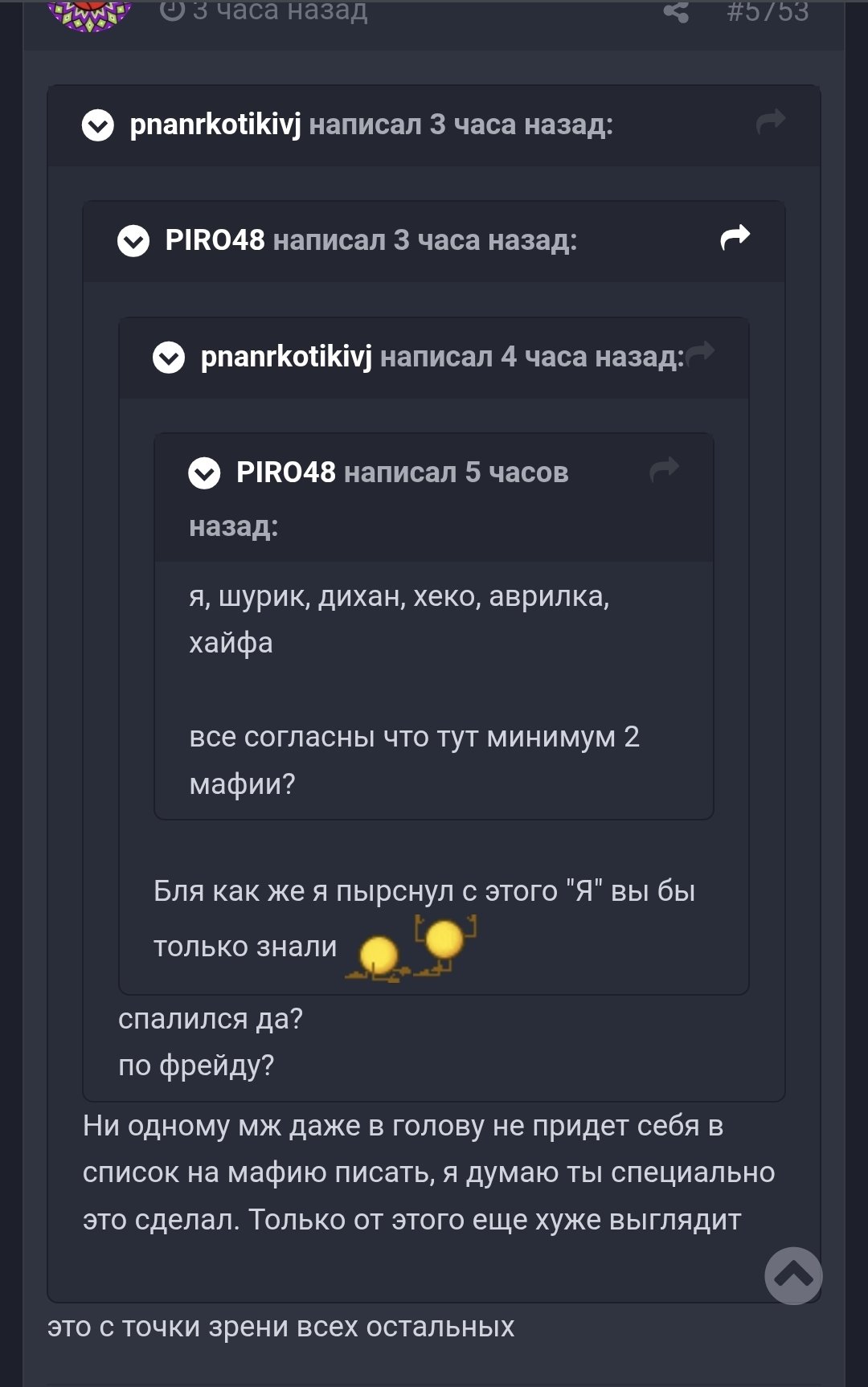This screenshot has height=1387, width=868.
Task: Open post number link #5753
Action: (x=767, y=11)
